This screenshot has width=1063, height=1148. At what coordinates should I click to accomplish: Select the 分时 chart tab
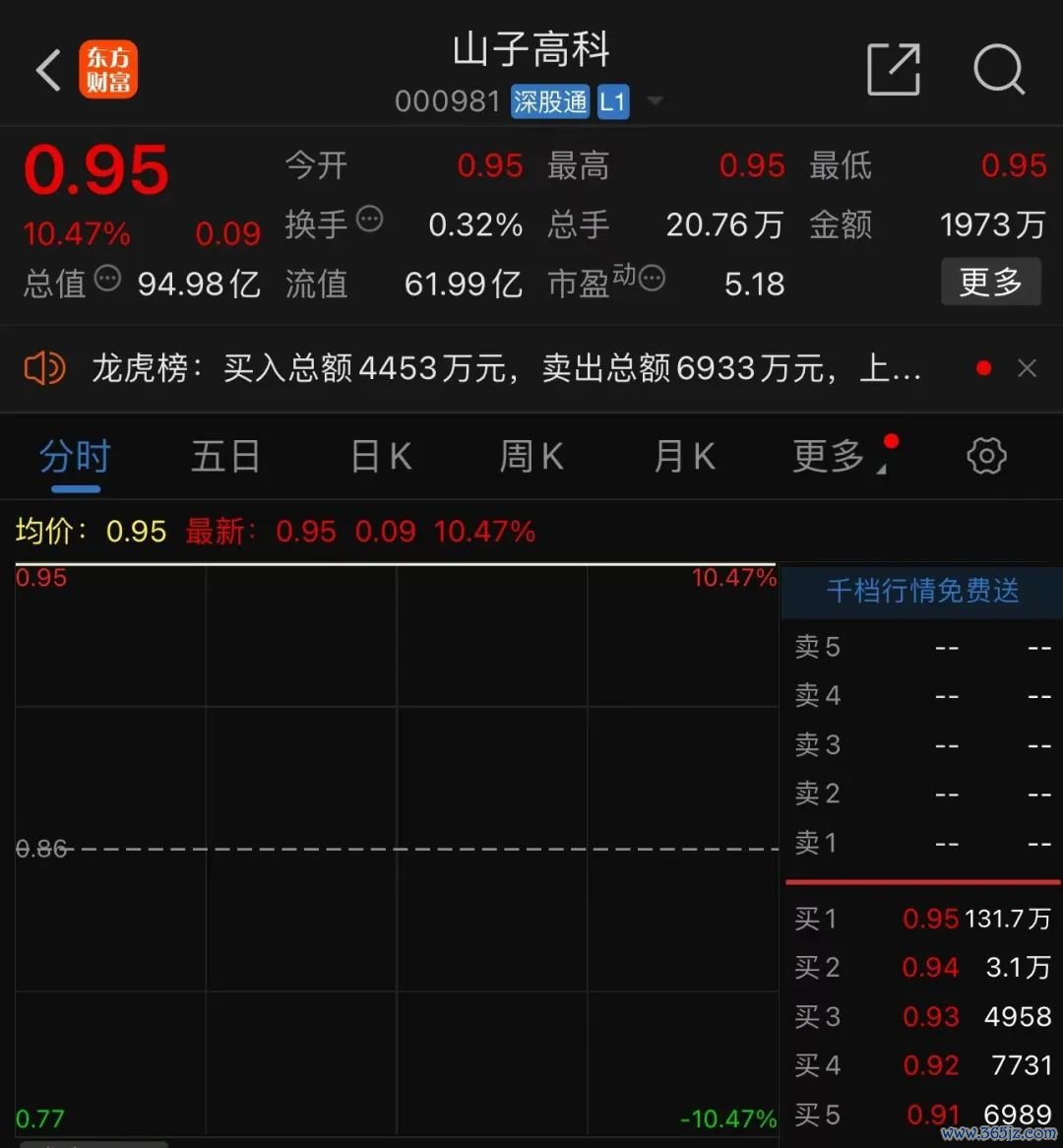coord(75,458)
